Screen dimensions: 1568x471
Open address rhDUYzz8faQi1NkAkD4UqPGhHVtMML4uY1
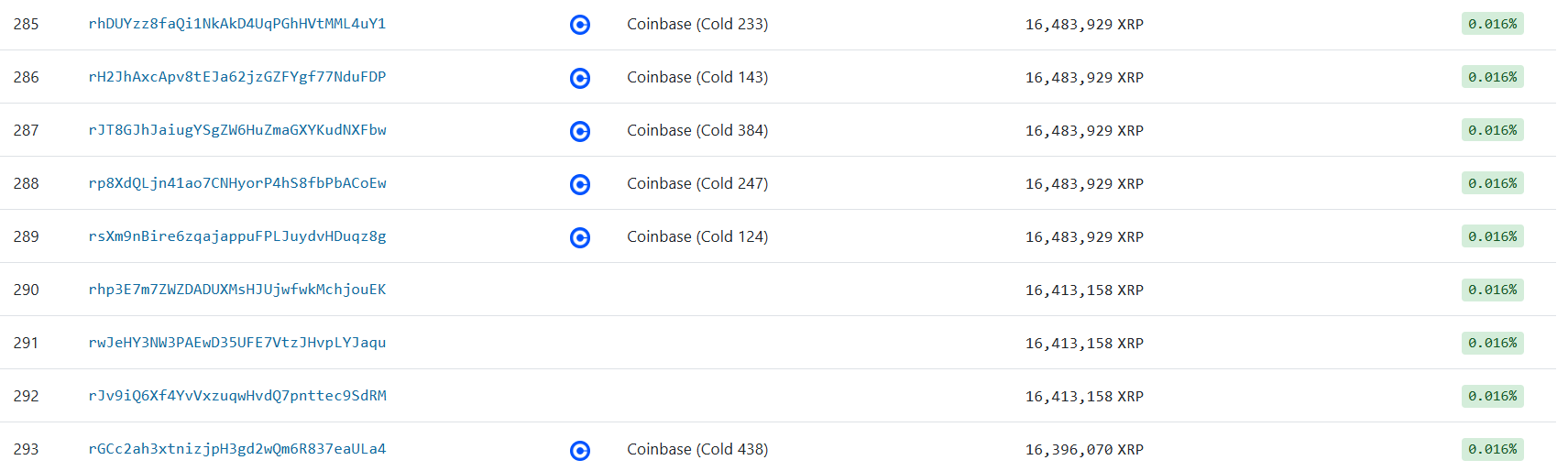(x=236, y=24)
